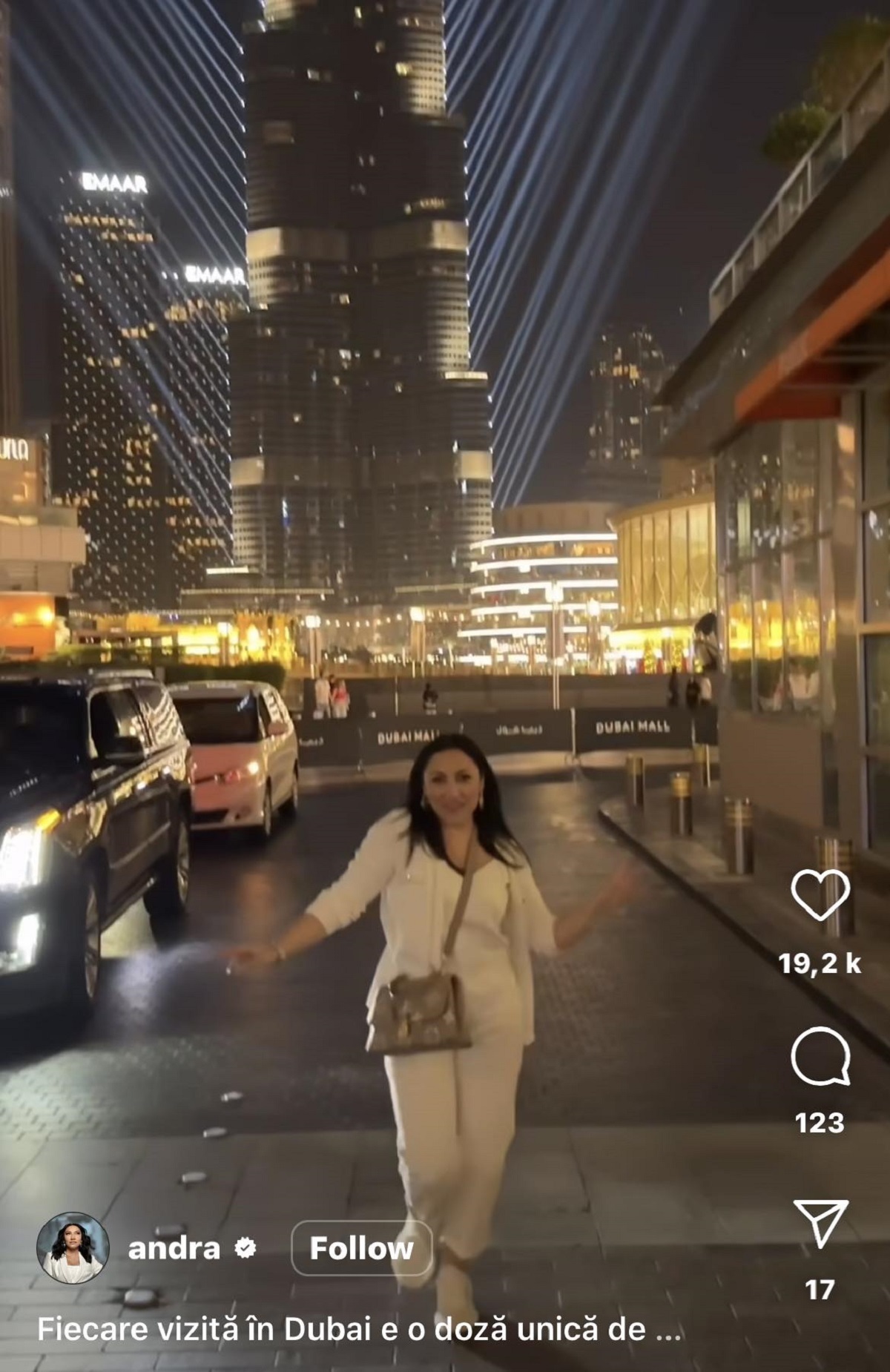Image resolution: width=890 pixels, height=1372 pixels.
Task: Share the reel via paper plane icon
Action: 820,1224
